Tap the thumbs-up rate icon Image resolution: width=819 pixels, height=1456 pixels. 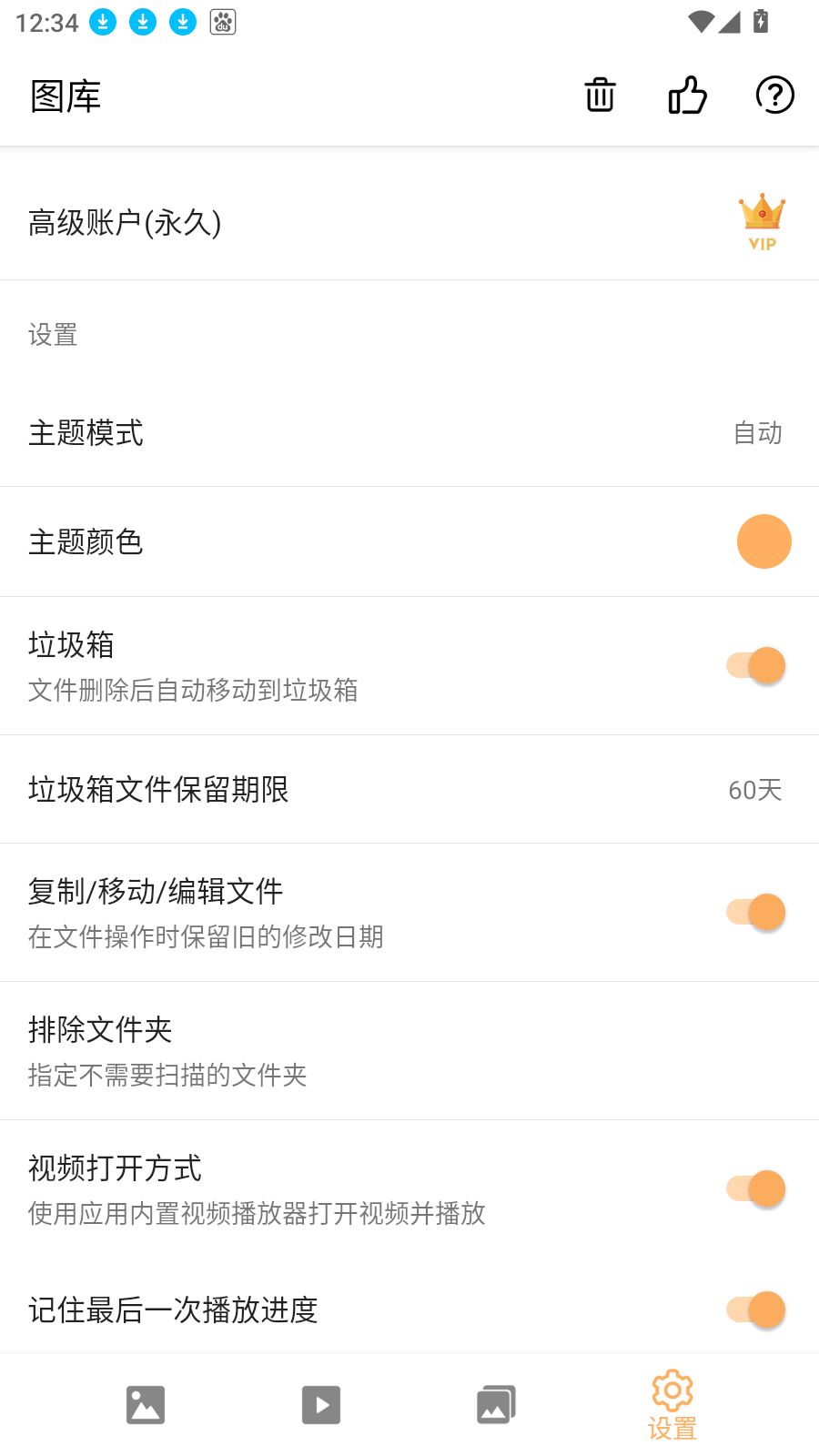(687, 95)
